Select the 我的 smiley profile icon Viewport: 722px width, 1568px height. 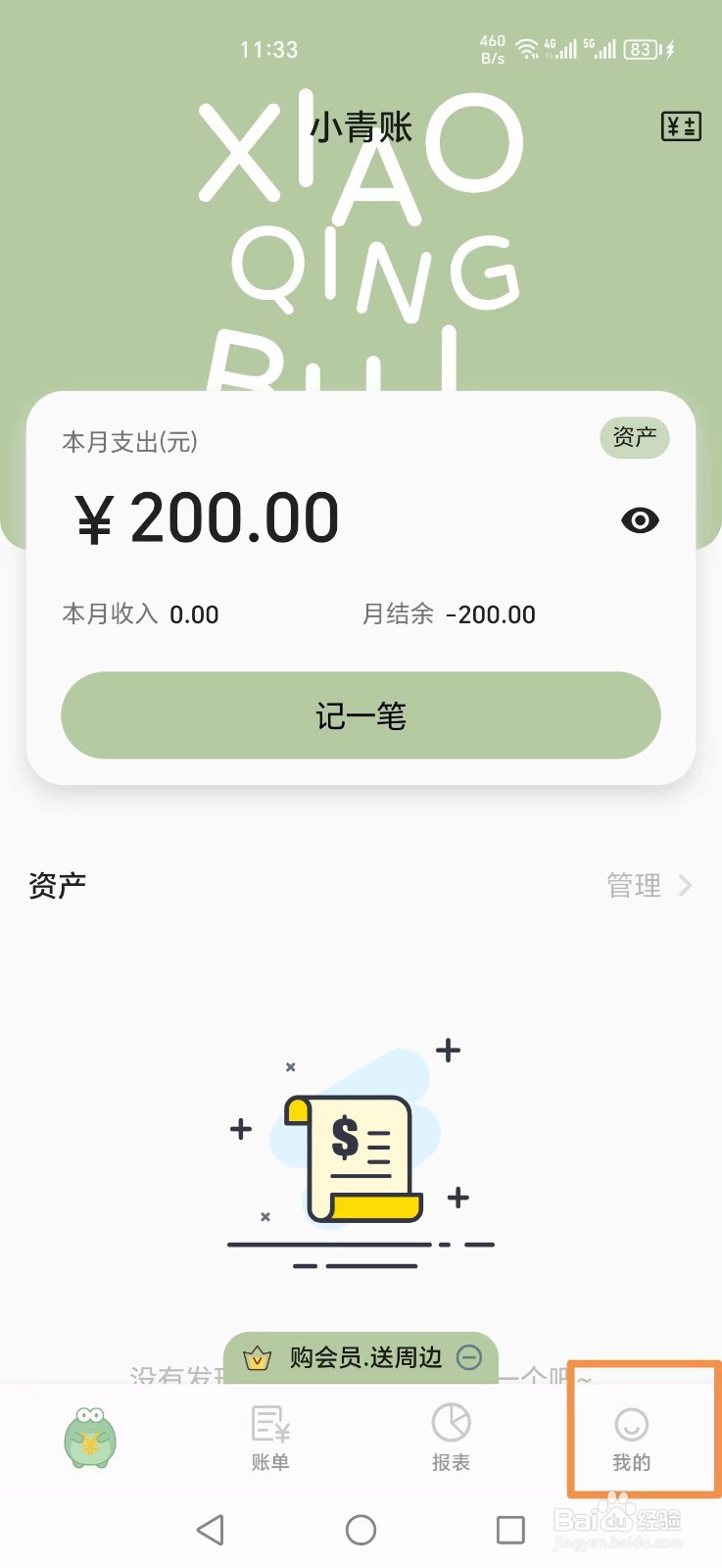click(x=631, y=1426)
